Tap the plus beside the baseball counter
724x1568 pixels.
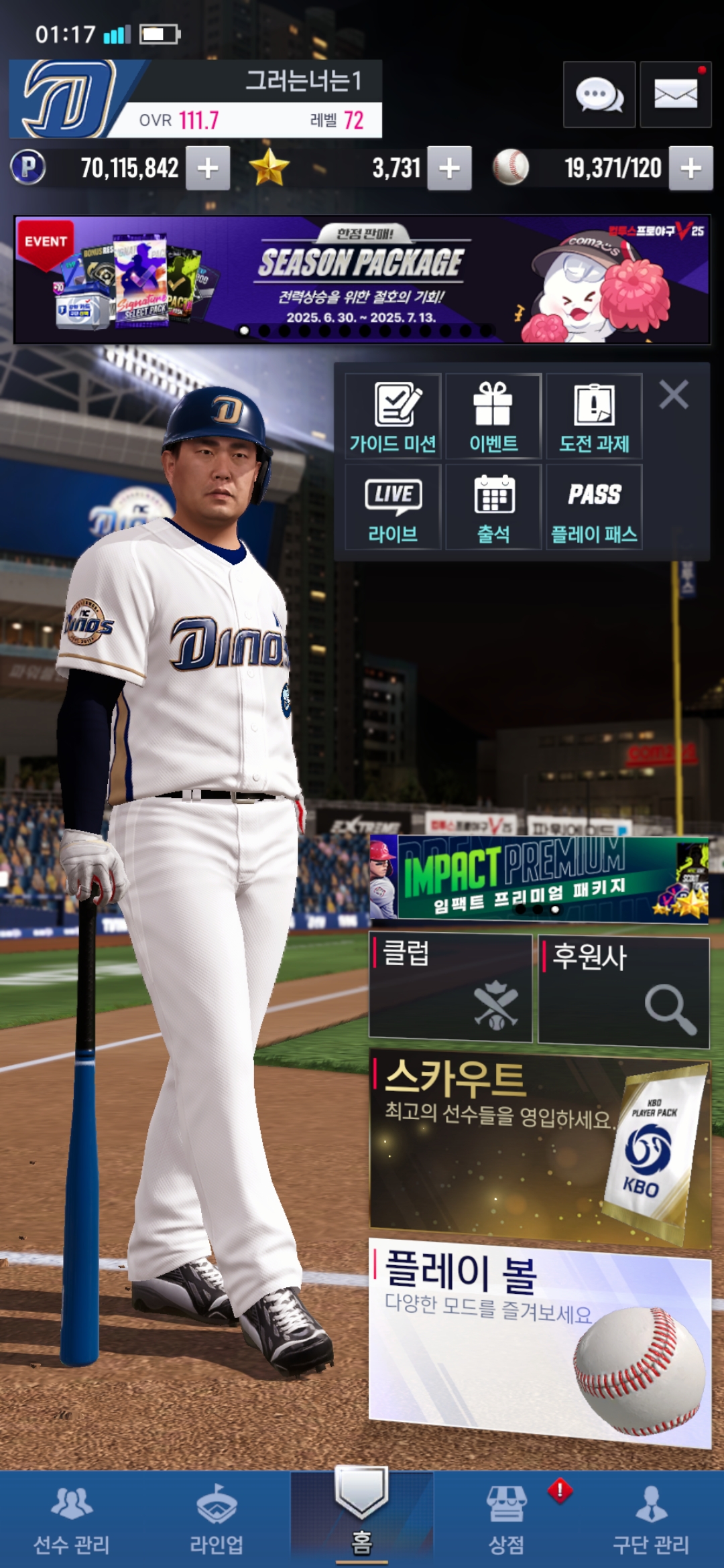tap(691, 168)
